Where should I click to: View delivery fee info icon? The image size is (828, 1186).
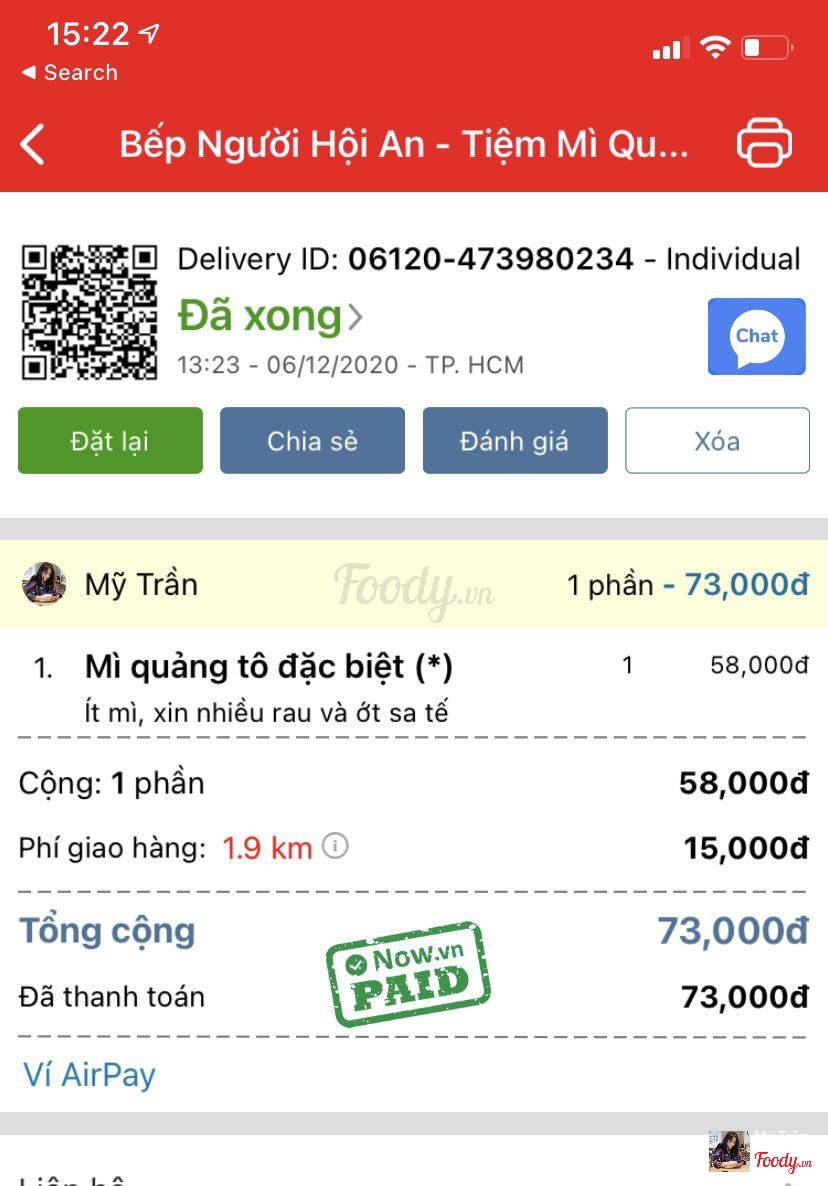click(336, 847)
